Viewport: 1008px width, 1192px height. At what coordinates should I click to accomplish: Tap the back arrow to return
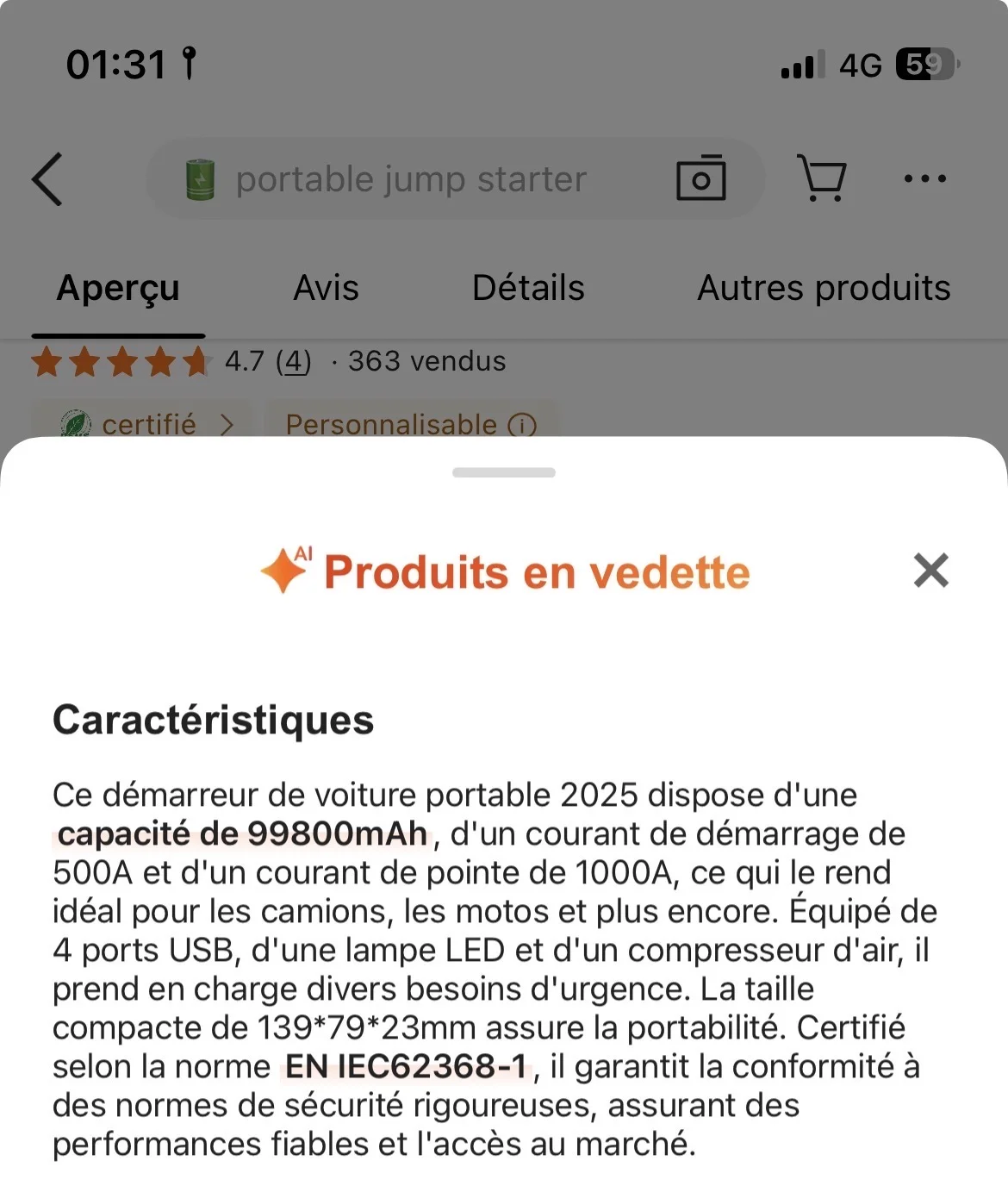[47, 178]
